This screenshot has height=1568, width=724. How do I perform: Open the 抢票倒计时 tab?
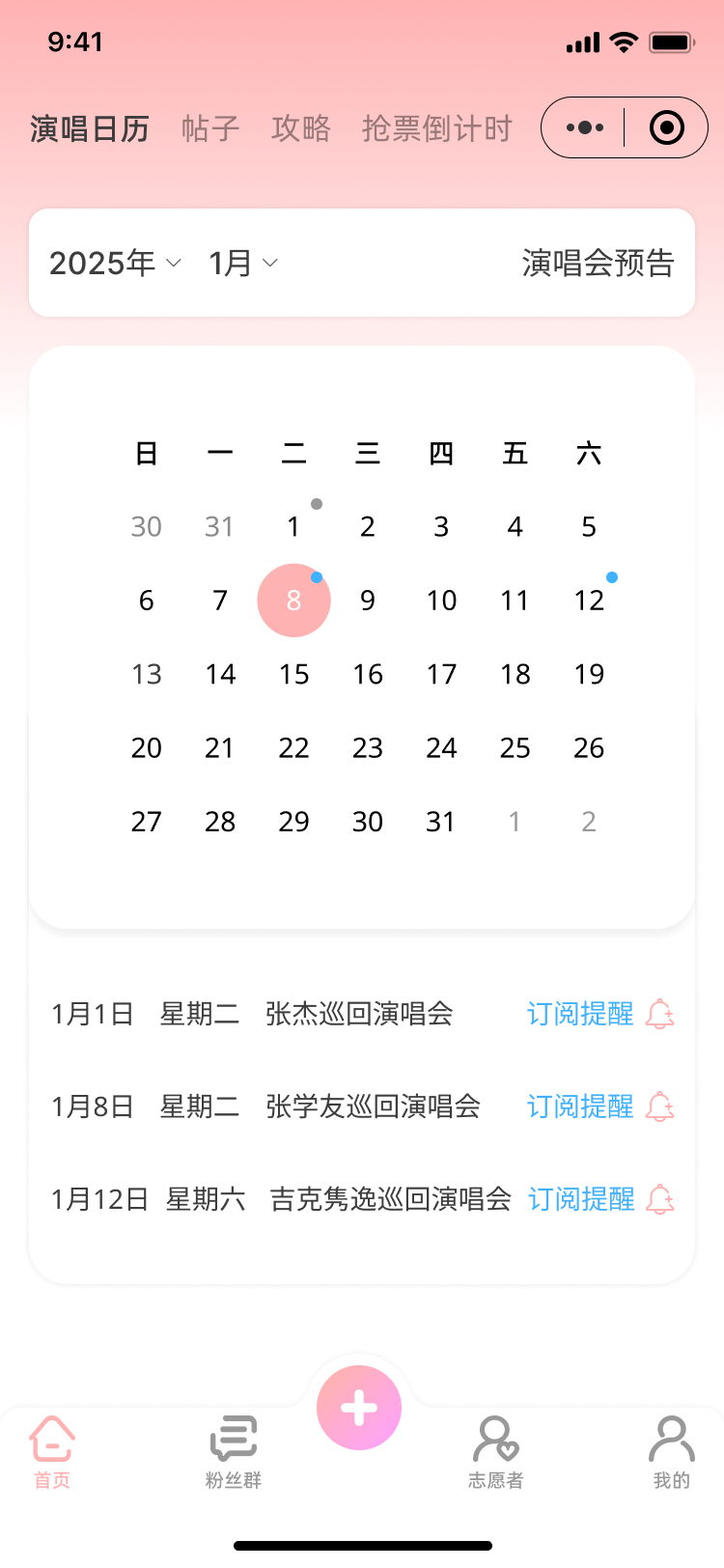(x=436, y=128)
